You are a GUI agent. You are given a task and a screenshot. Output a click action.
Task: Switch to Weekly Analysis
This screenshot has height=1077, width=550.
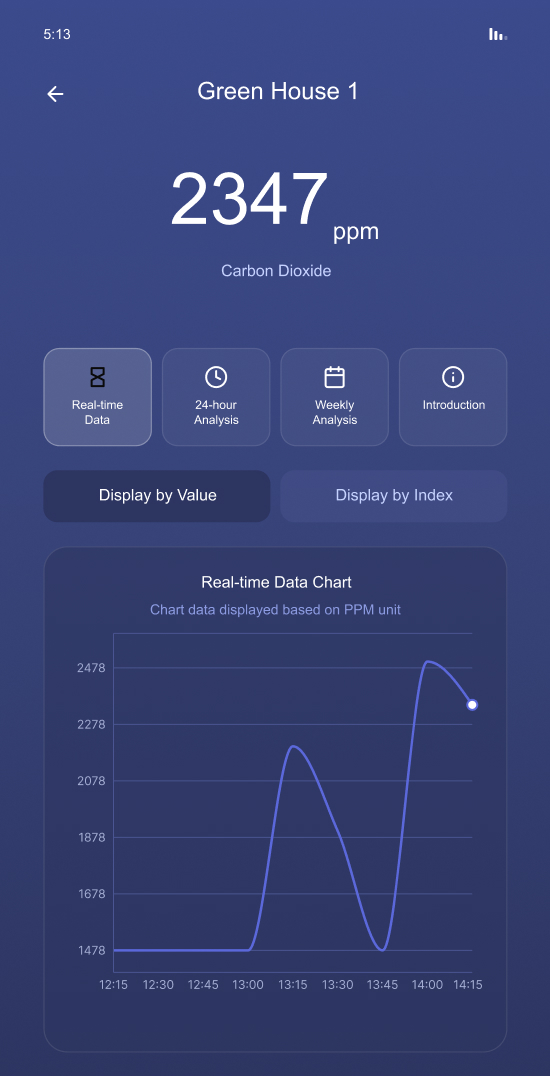[334, 397]
